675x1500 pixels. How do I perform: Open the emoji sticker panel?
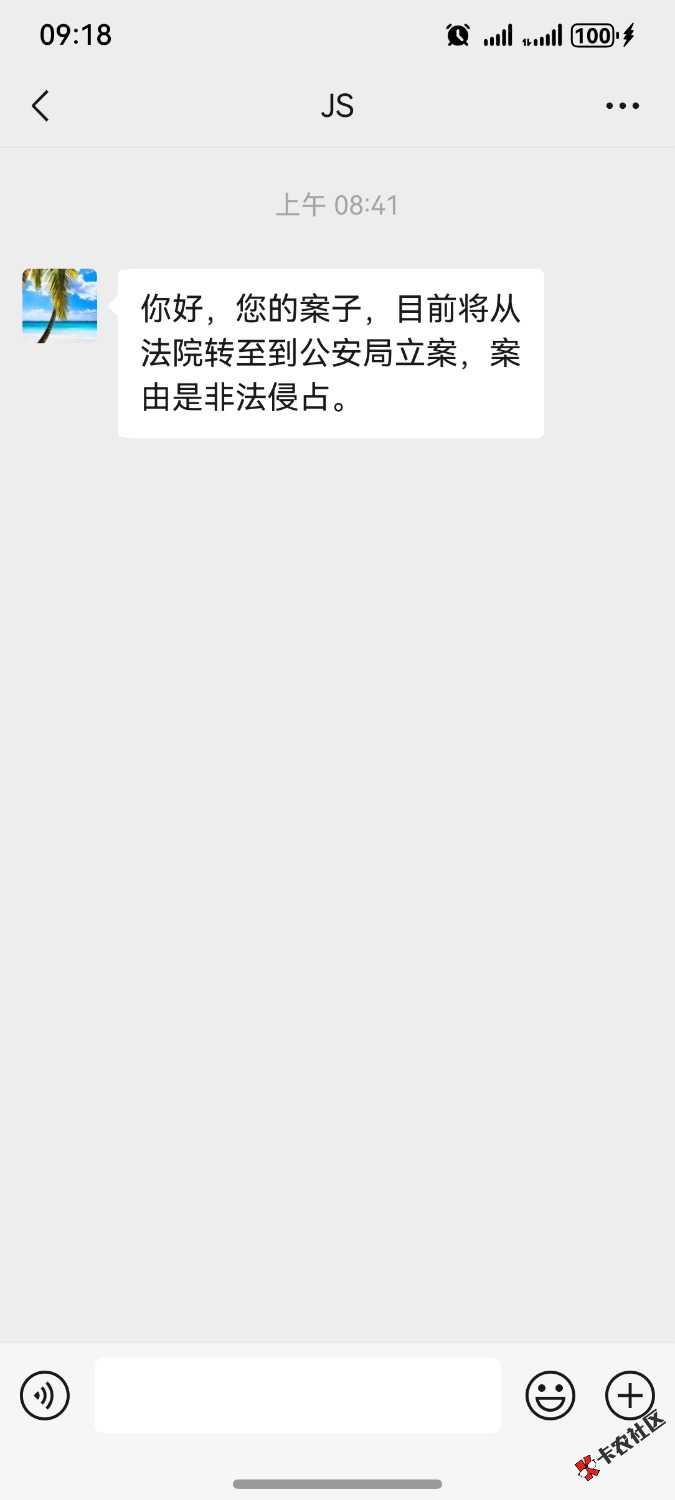551,1395
